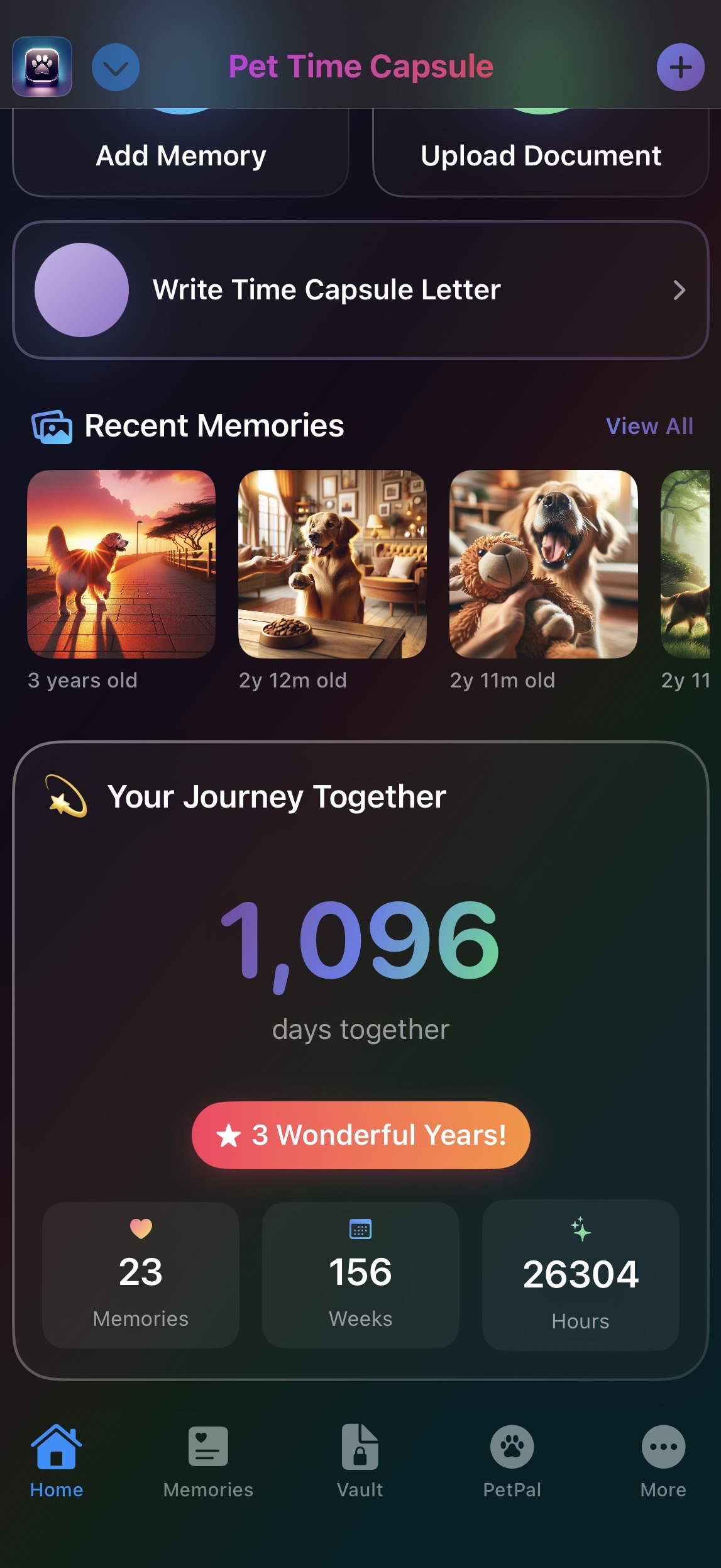721x1568 pixels.
Task: Tap the plus icon to add new content
Action: pos(681,67)
